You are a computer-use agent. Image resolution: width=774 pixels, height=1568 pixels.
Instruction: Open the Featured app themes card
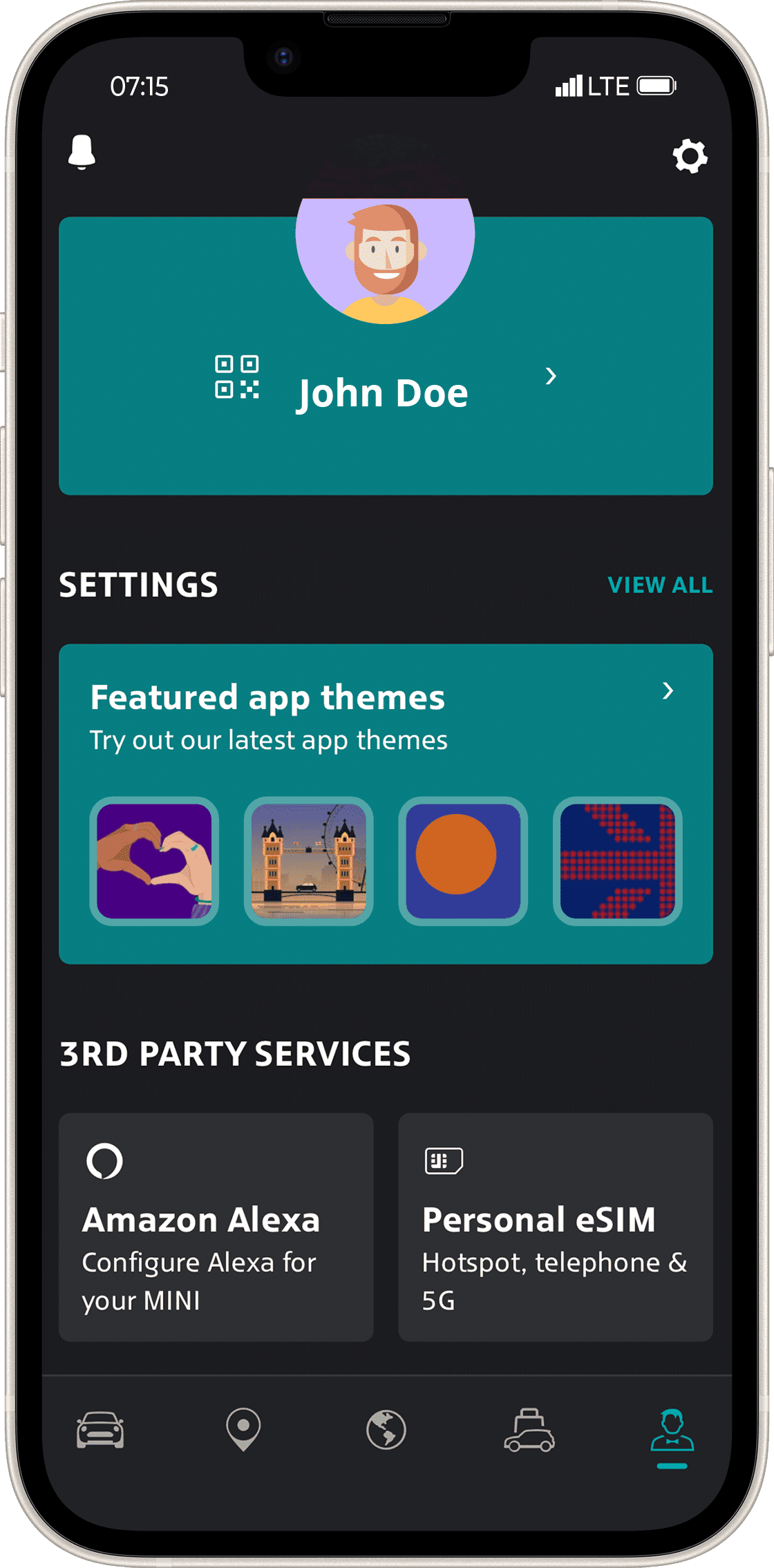[384, 716]
